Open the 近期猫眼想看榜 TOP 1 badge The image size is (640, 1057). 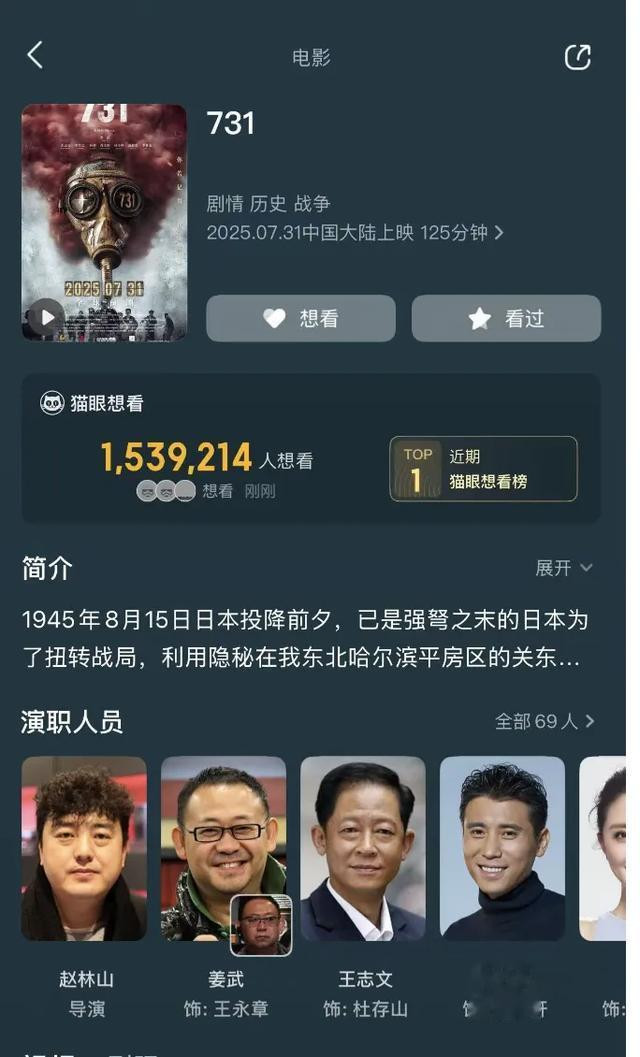pos(484,469)
